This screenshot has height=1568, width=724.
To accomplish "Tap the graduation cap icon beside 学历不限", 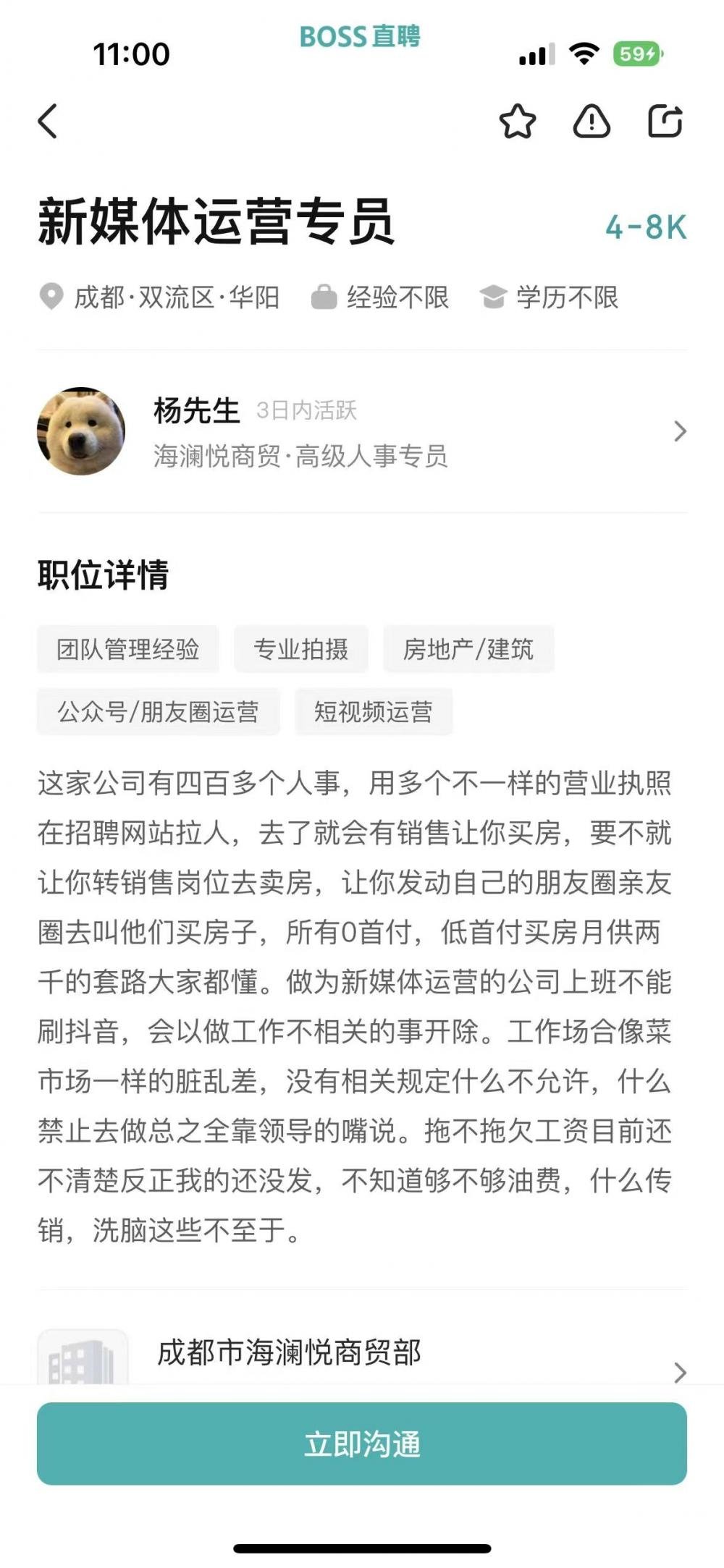I will (494, 297).
